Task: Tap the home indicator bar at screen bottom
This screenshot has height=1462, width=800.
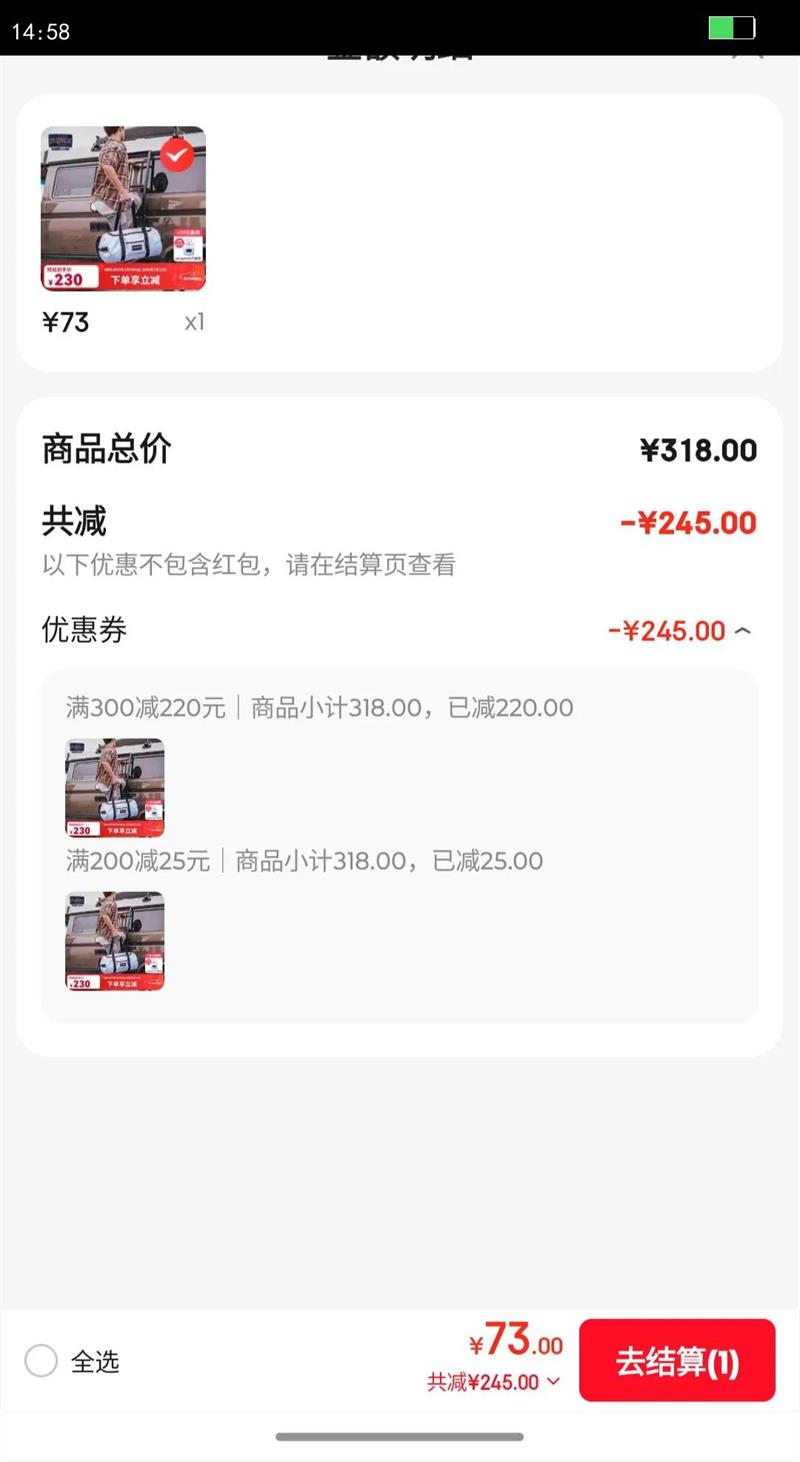Action: 400,1438
